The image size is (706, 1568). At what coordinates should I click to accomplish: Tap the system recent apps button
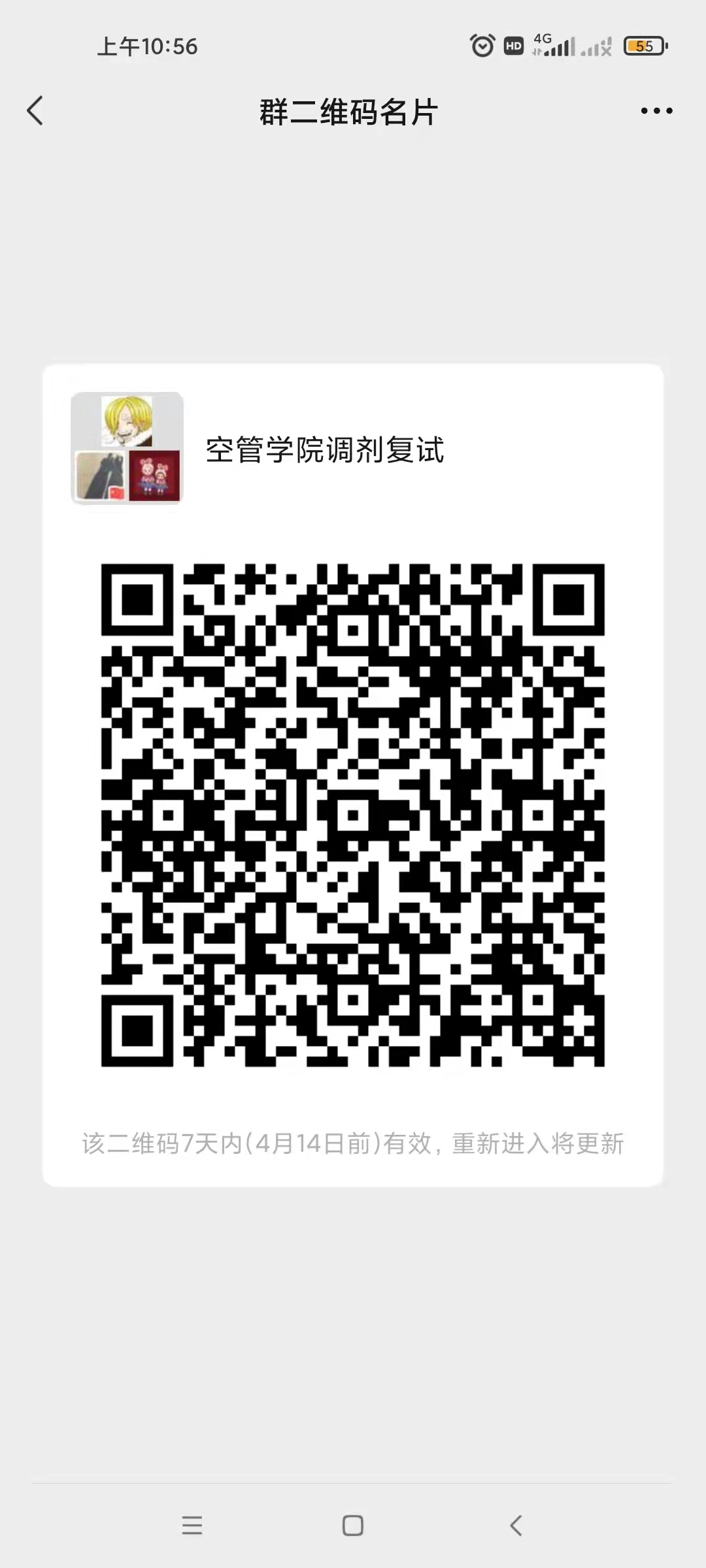coord(192,1525)
